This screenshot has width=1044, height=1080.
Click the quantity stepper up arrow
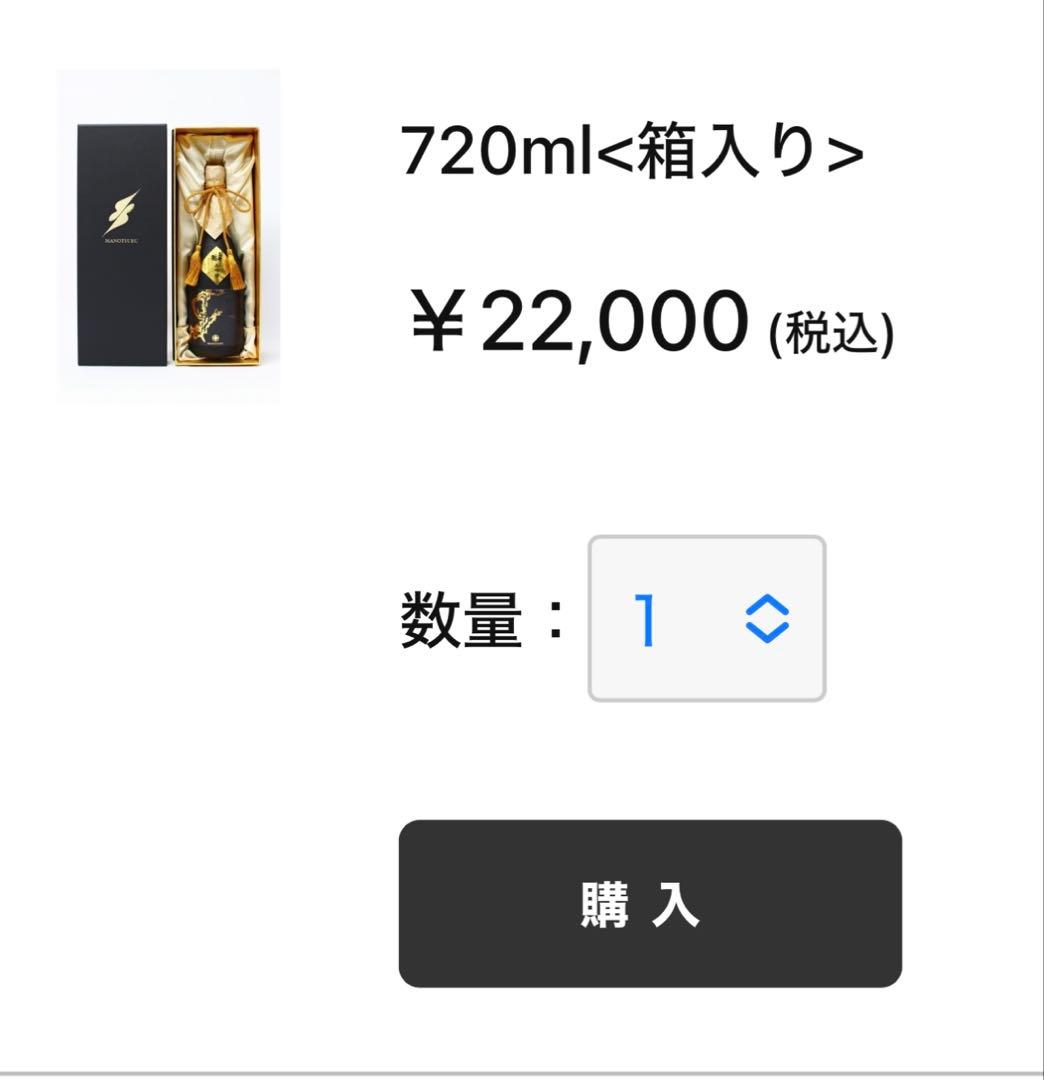click(x=766, y=604)
